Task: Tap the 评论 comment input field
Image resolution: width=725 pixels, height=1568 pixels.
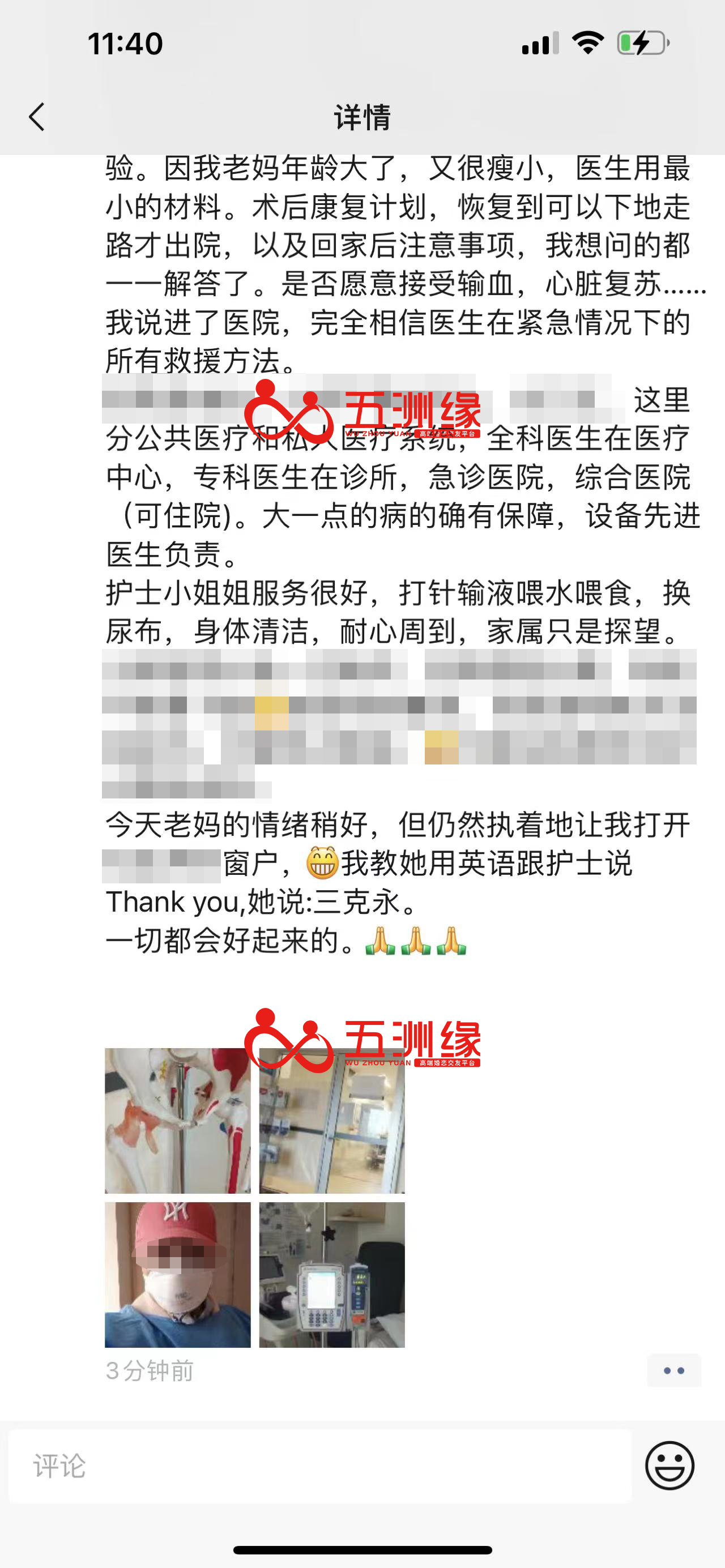Action: click(x=319, y=1466)
